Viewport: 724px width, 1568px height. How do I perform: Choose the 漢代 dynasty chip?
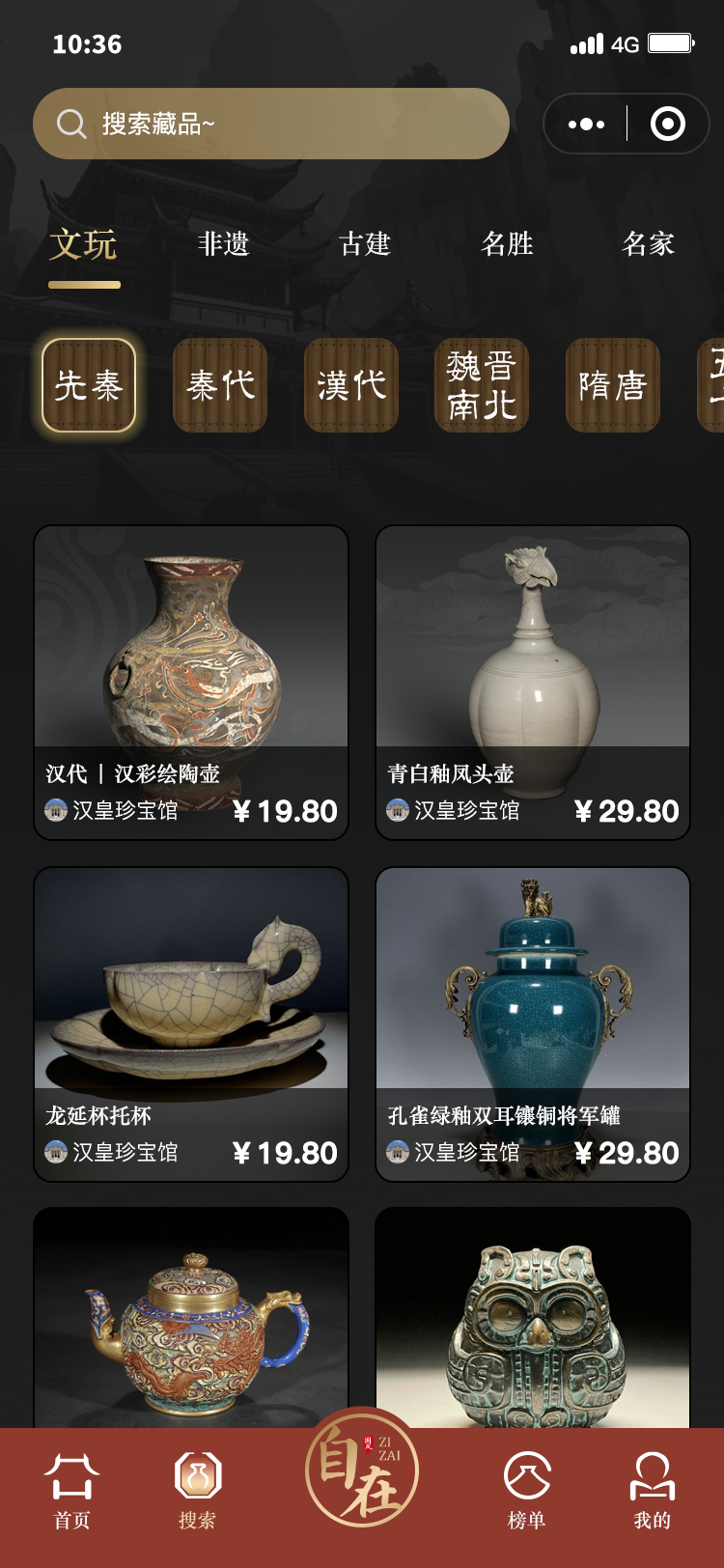(x=351, y=385)
